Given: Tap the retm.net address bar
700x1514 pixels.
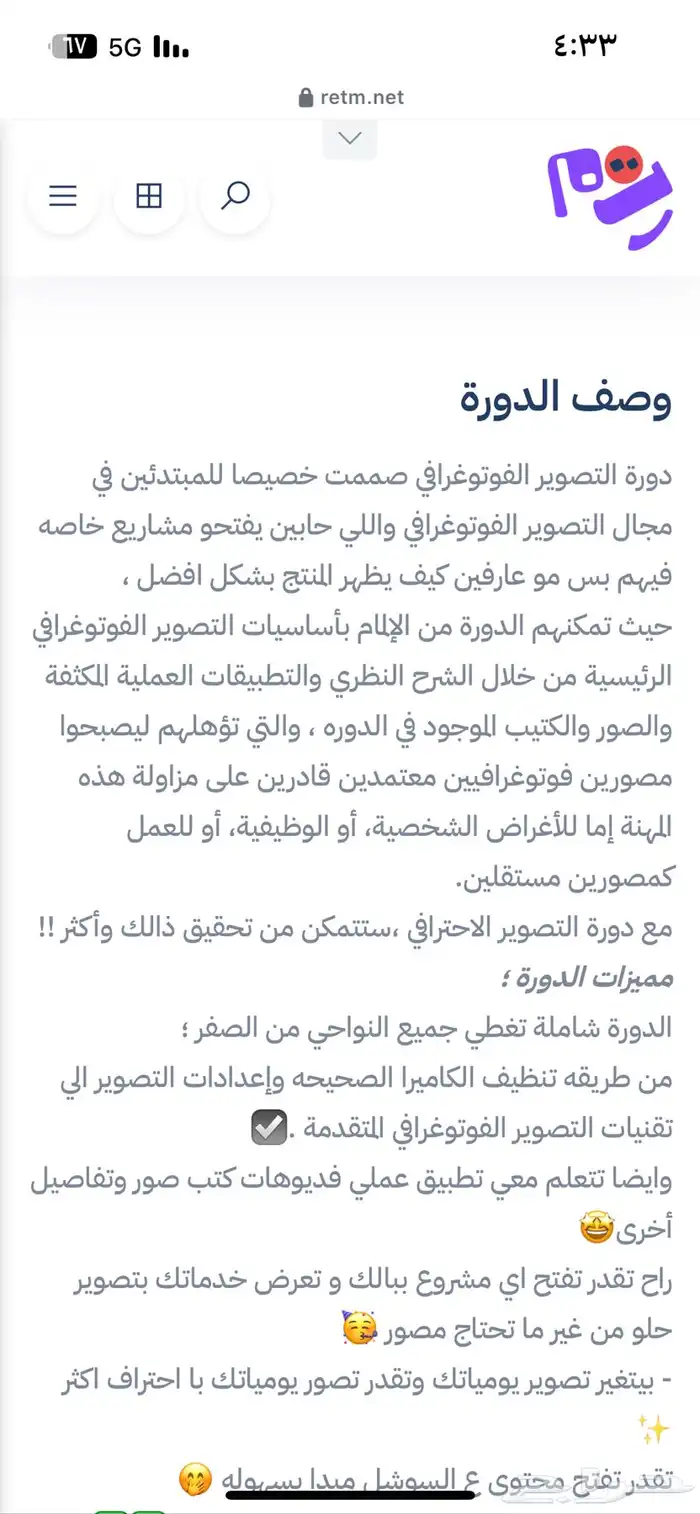Looking at the screenshot, I should point(351,98).
